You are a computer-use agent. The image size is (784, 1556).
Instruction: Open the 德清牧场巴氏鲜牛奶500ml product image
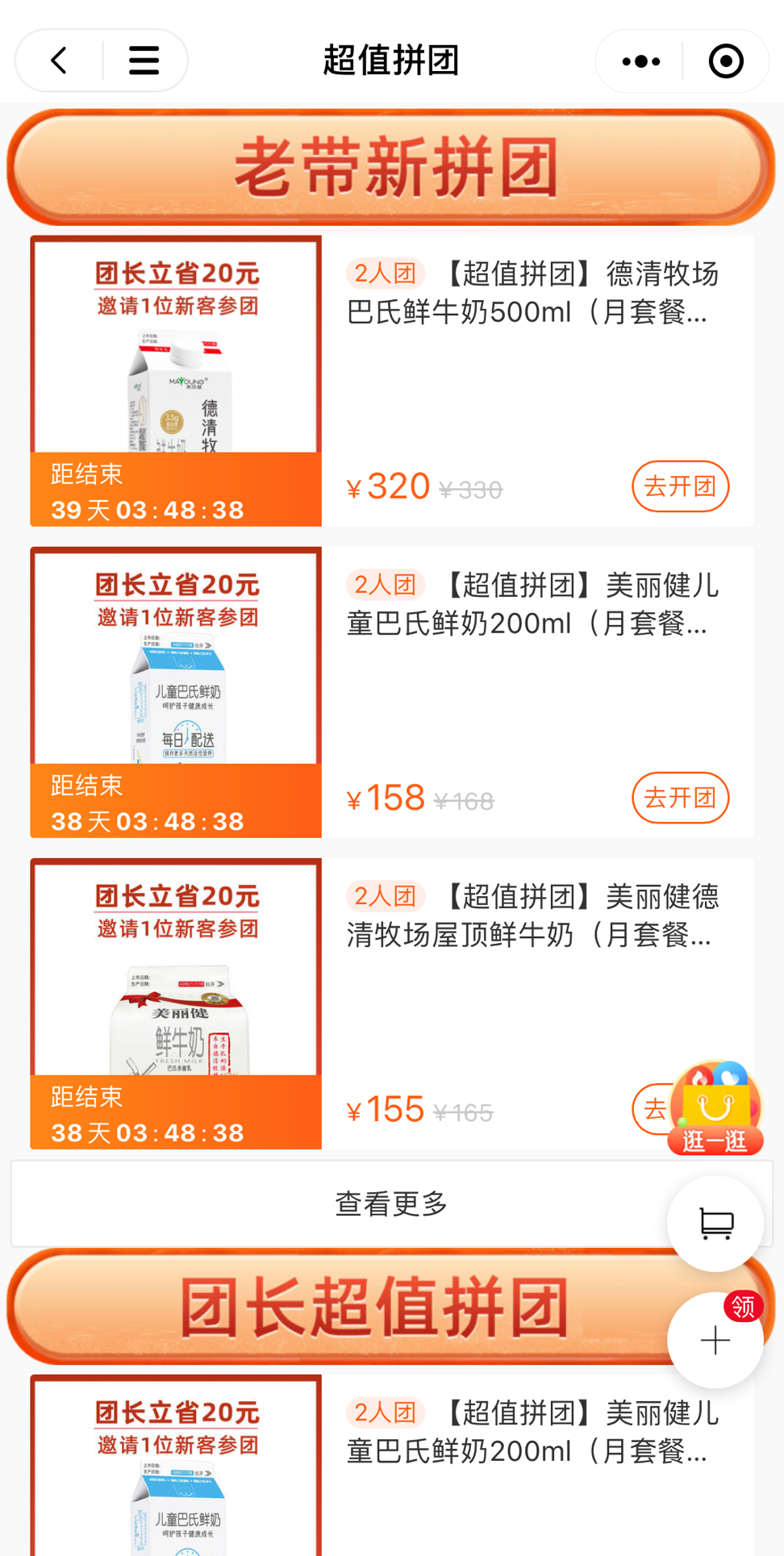(x=176, y=355)
